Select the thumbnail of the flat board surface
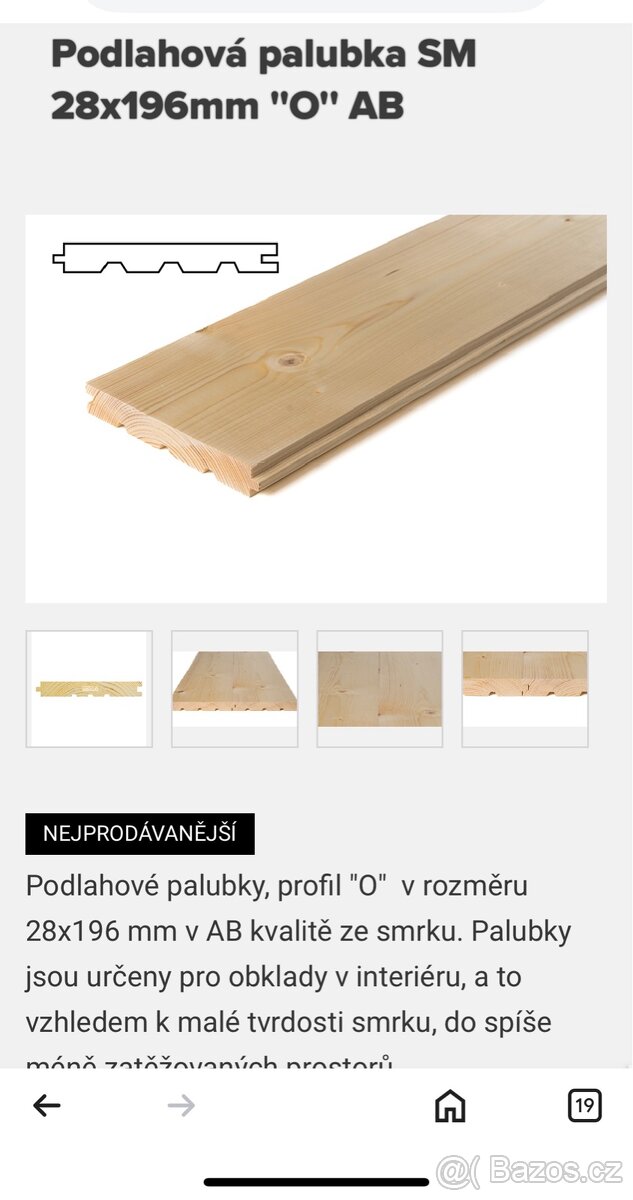The width and height of the screenshot is (633, 1200). [380, 689]
